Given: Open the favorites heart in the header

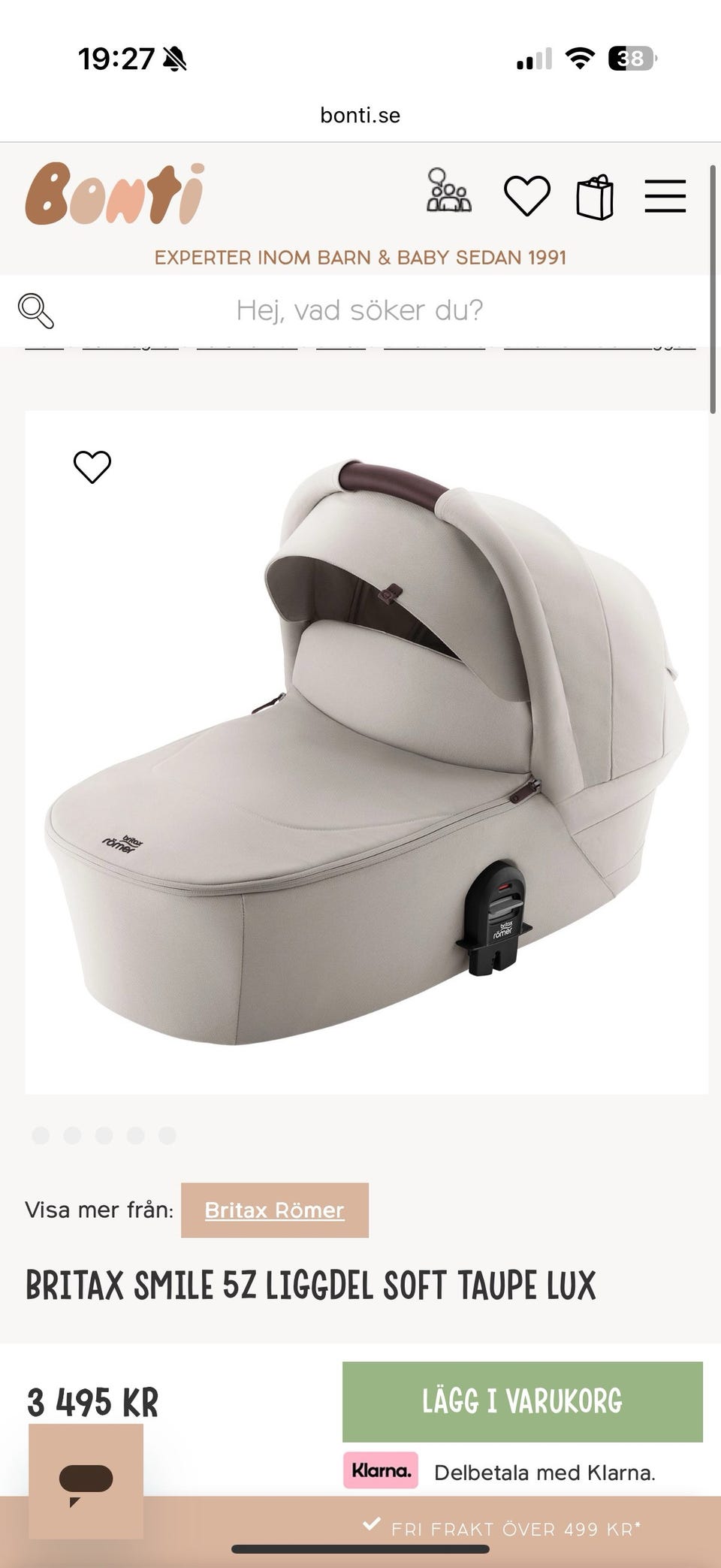Looking at the screenshot, I should click(526, 196).
